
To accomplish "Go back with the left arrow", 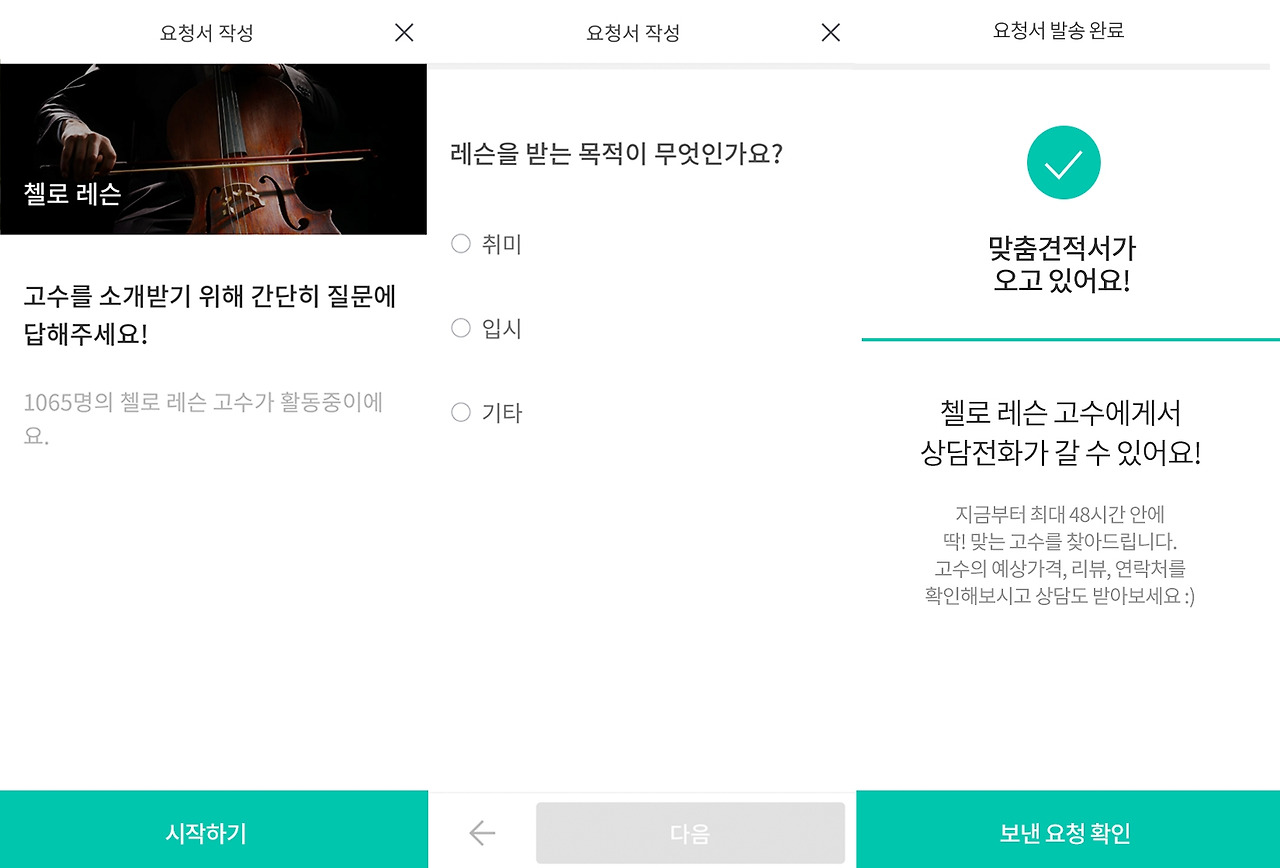I will point(482,832).
